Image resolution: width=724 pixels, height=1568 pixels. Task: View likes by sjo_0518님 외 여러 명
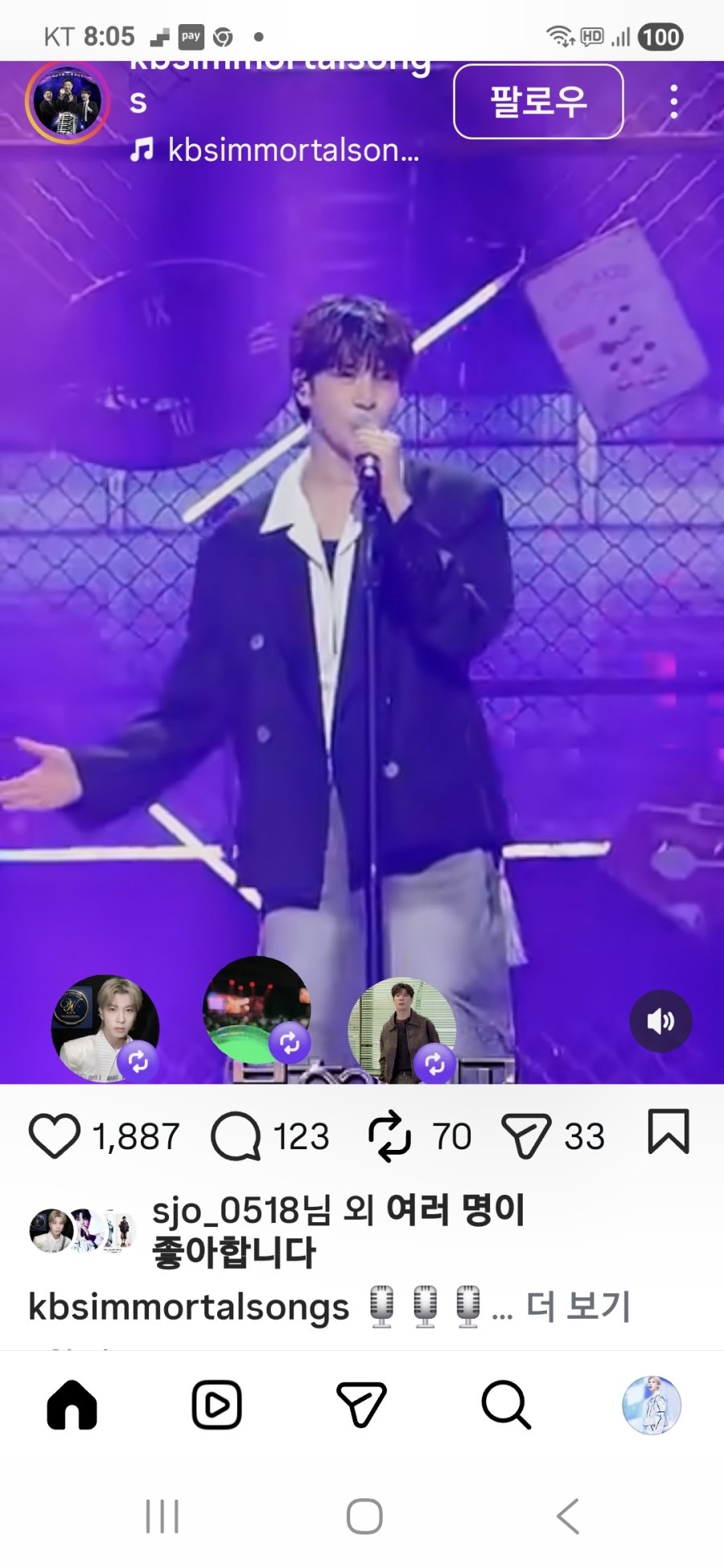pos(338,1230)
